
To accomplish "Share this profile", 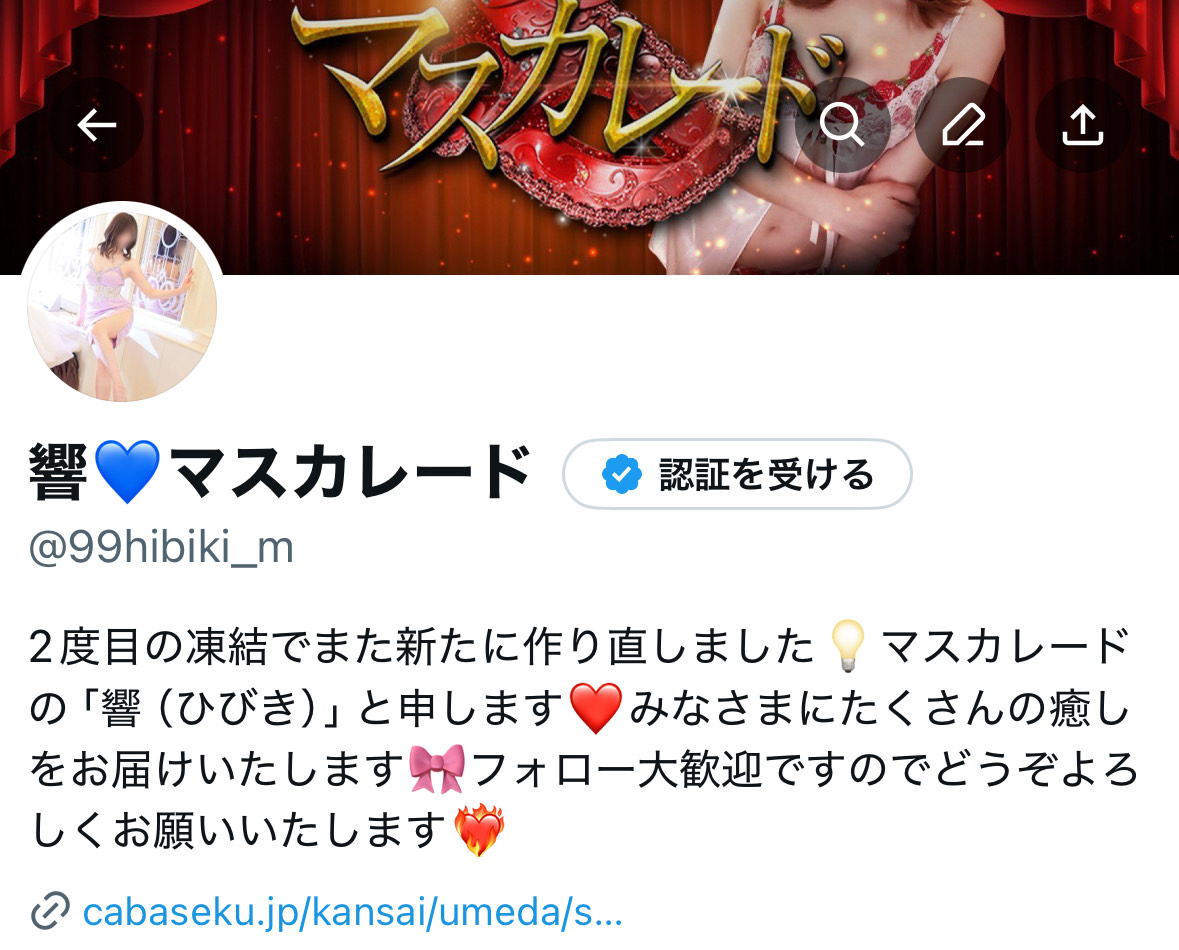I will tap(1082, 126).
